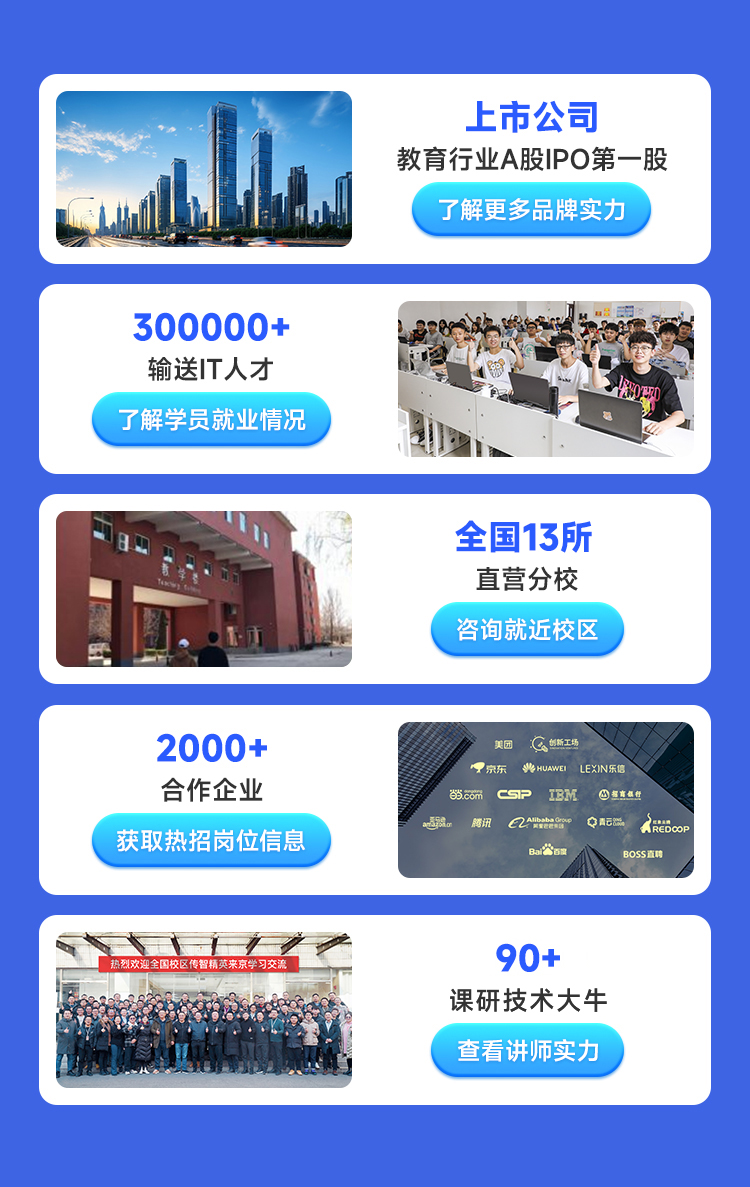Select 咨询就近校区 button
This screenshot has width=750, height=1187.
[527, 630]
